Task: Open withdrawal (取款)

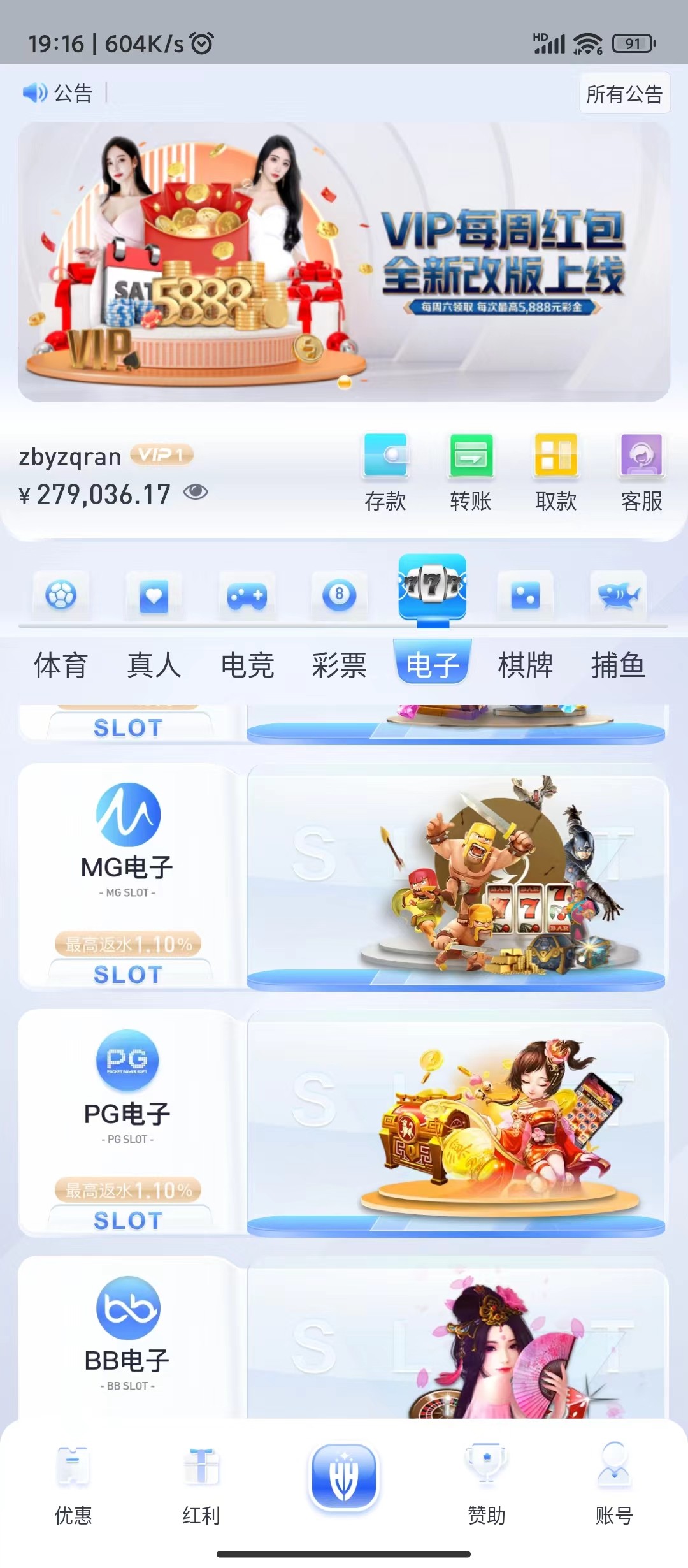Action: click(x=556, y=473)
